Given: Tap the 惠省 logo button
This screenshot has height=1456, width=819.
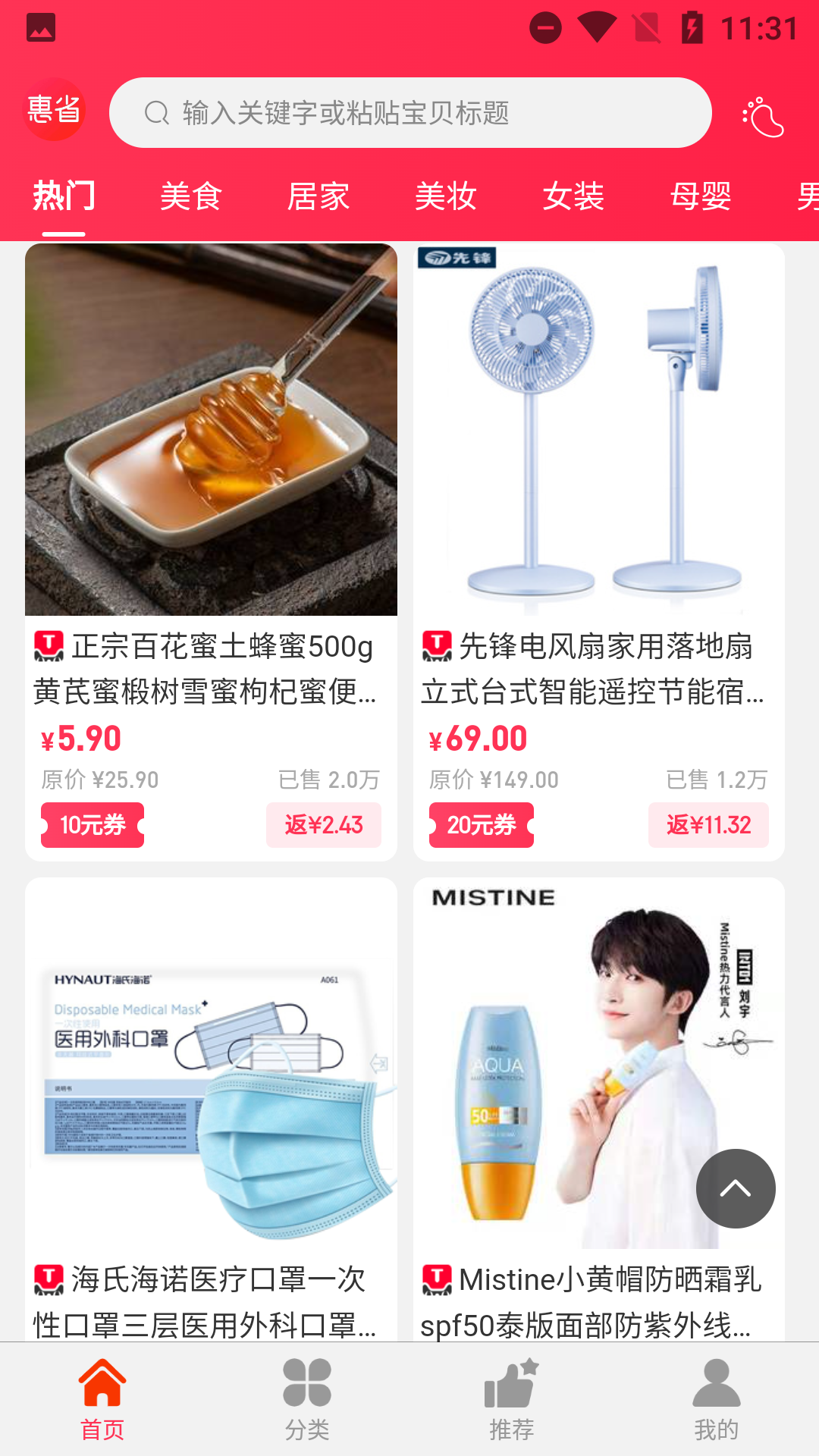Looking at the screenshot, I should pos(54,111).
